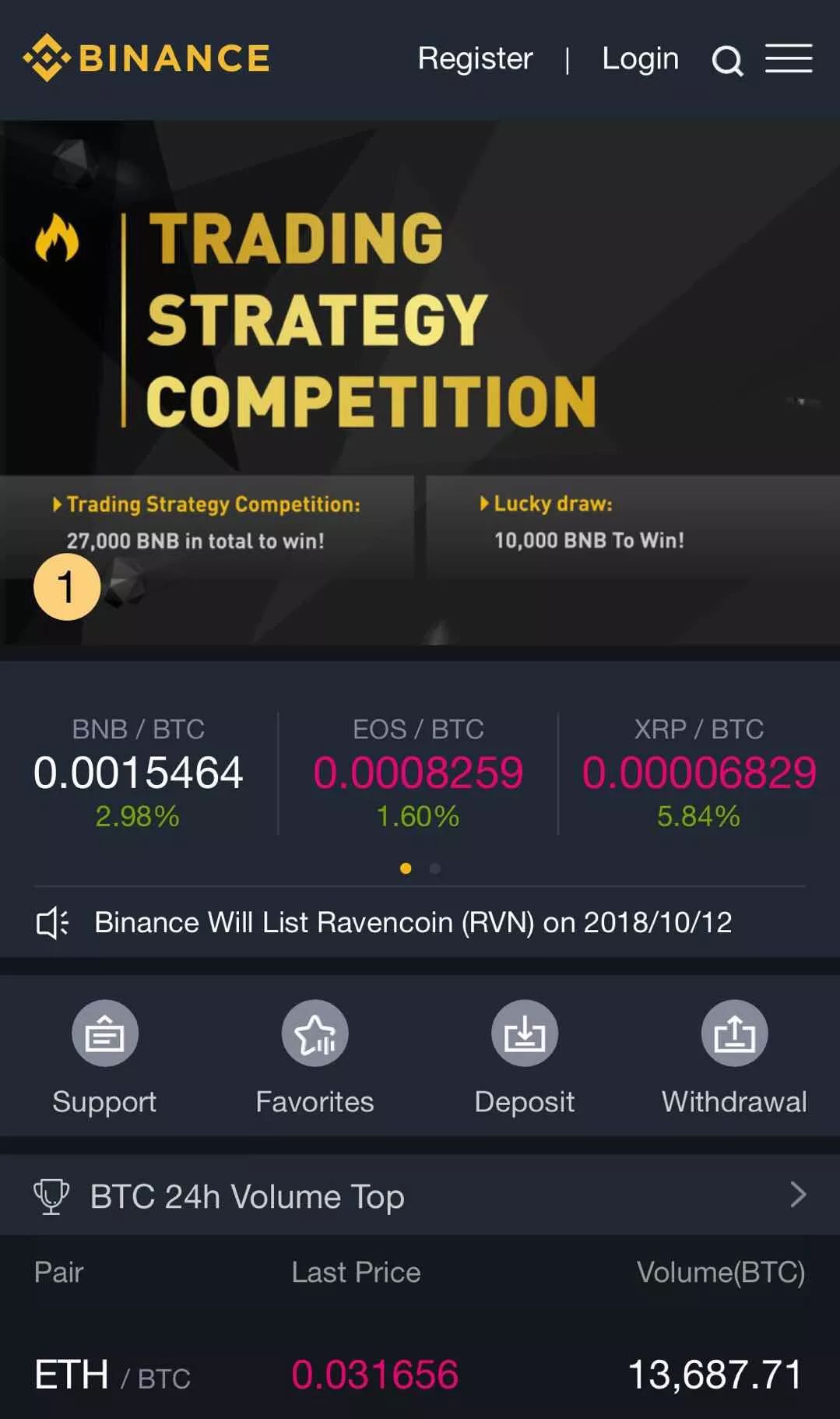840x1419 pixels.
Task: Go to Withdrawal
Action: tap(734, 1055)
